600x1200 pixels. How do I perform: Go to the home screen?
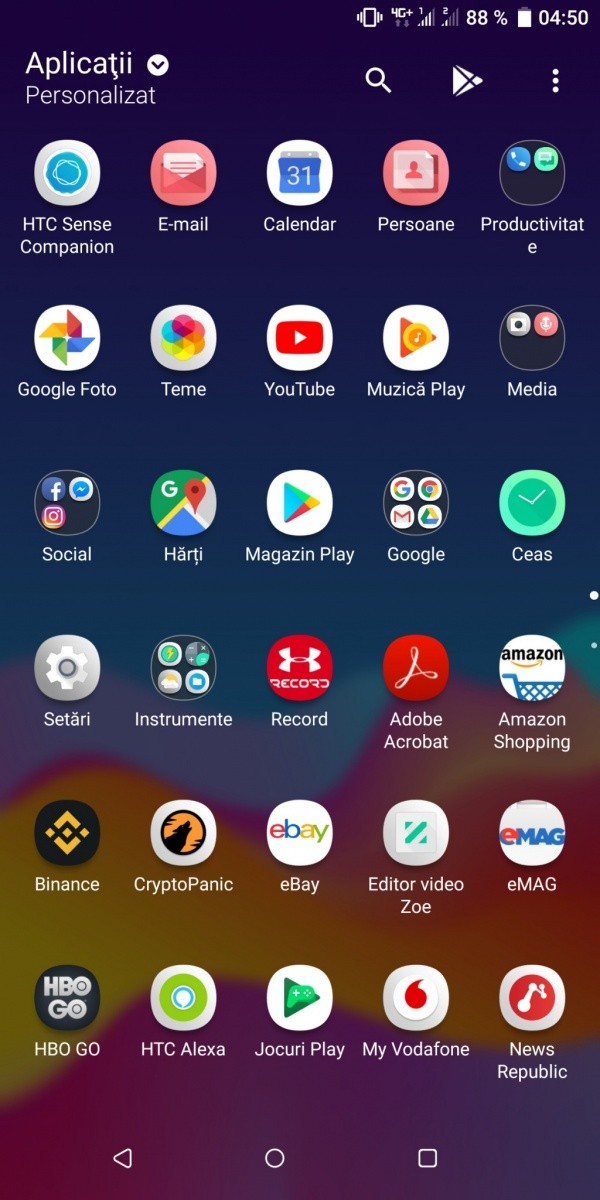coord(275,1158)
